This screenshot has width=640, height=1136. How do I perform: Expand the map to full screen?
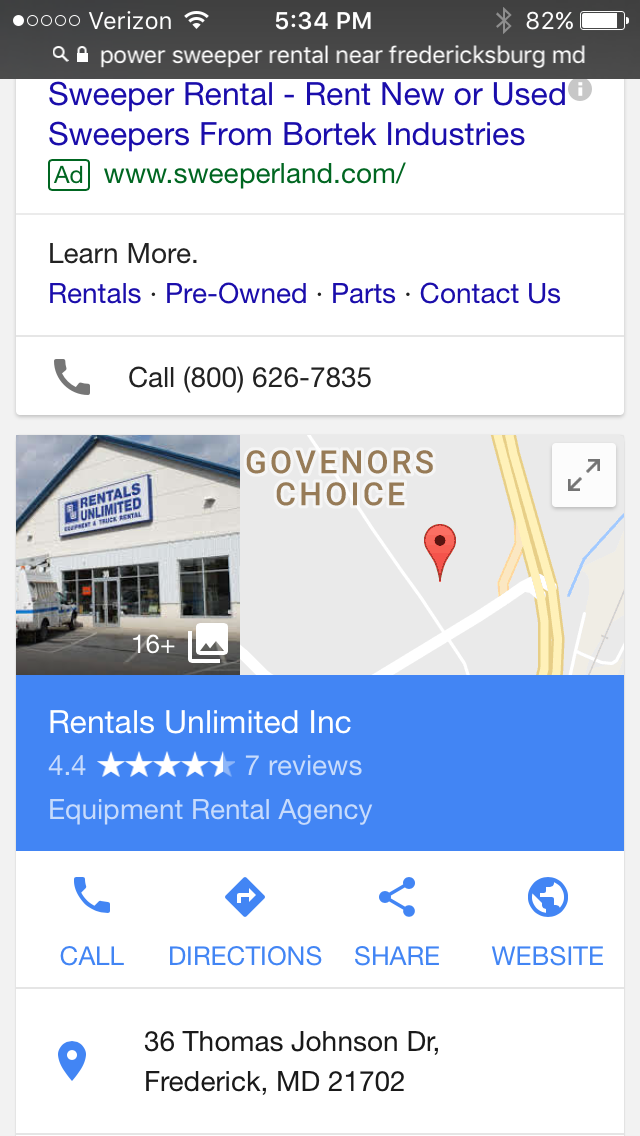tap(584, 475)
